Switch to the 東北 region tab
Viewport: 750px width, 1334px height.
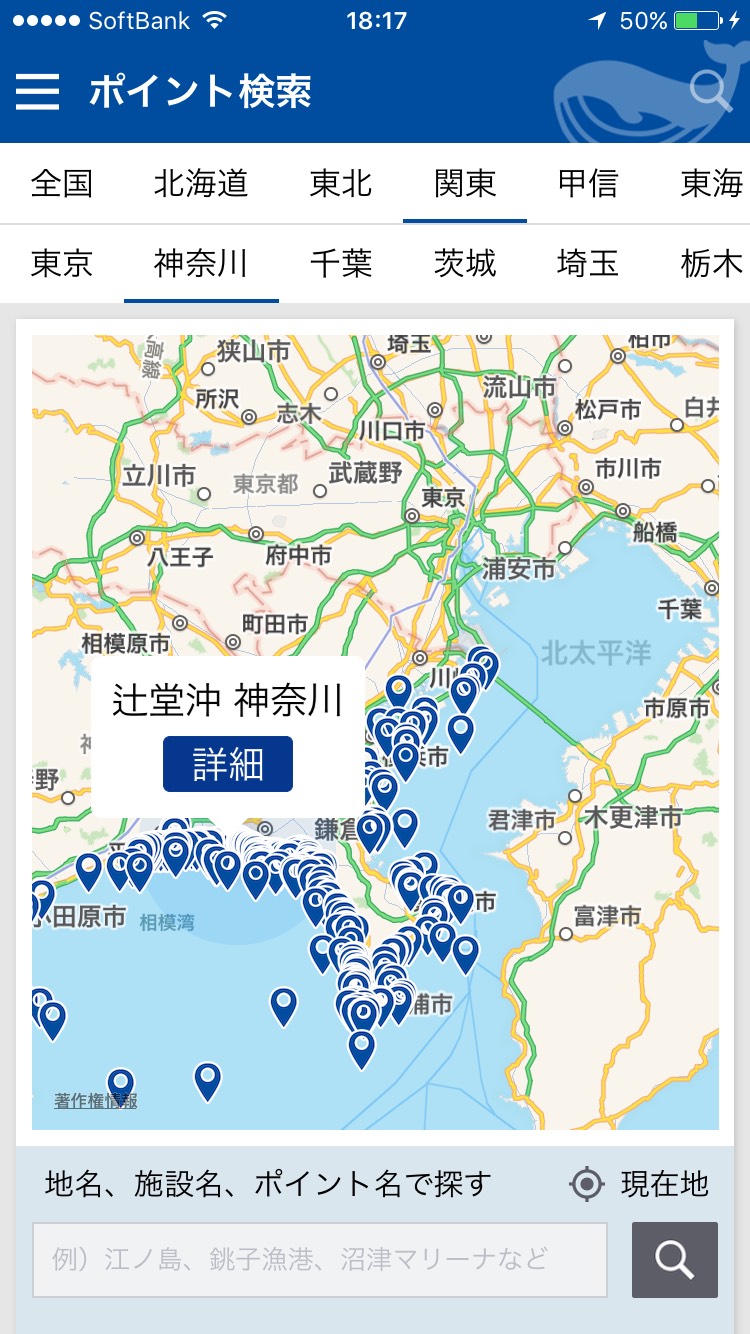[341, 183]
